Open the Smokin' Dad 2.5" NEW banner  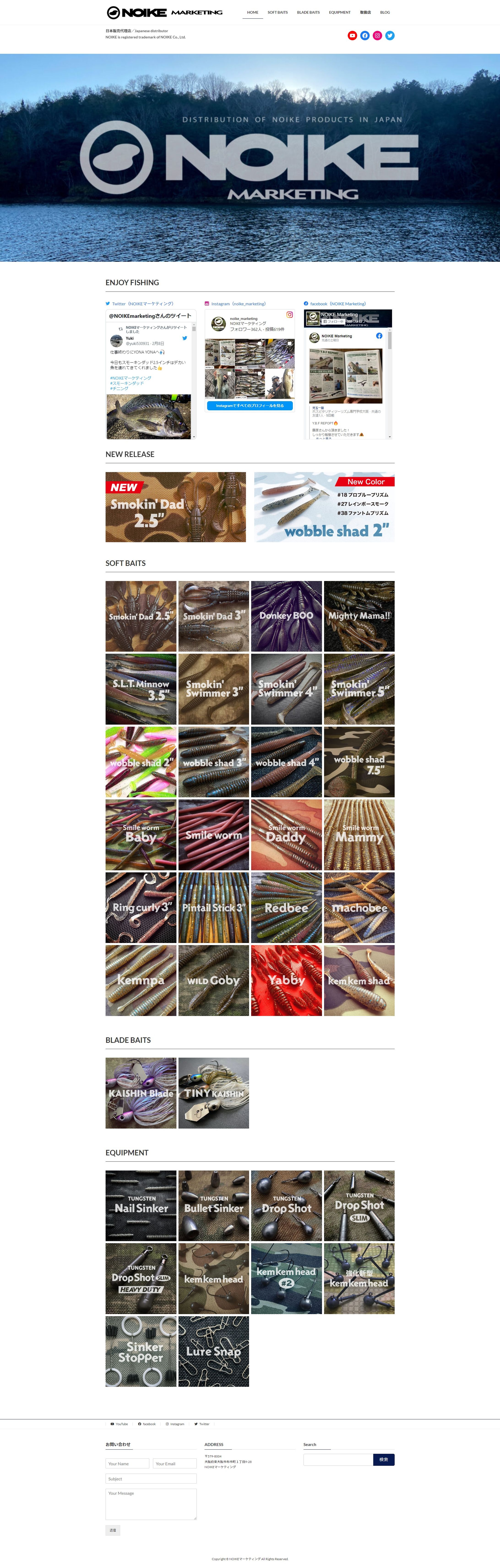[x=176, y=507]
